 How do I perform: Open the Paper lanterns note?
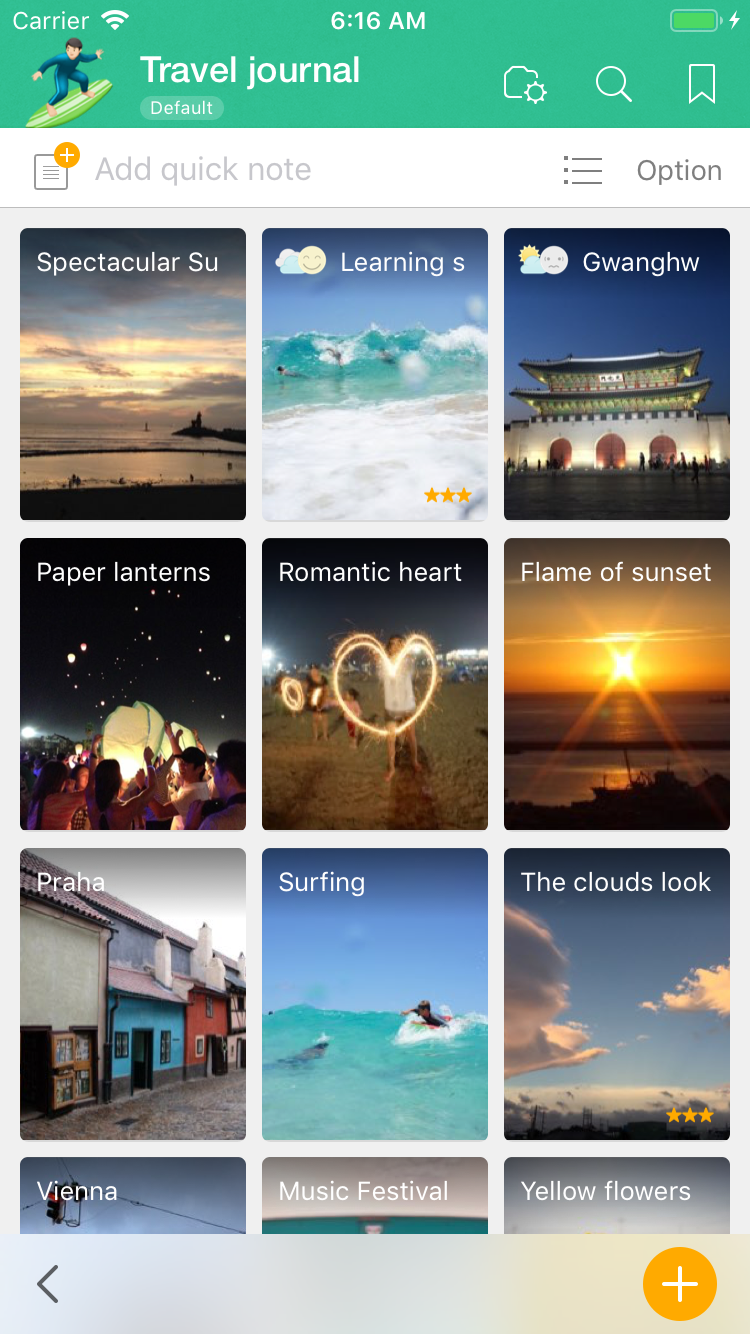pos(133,684)
